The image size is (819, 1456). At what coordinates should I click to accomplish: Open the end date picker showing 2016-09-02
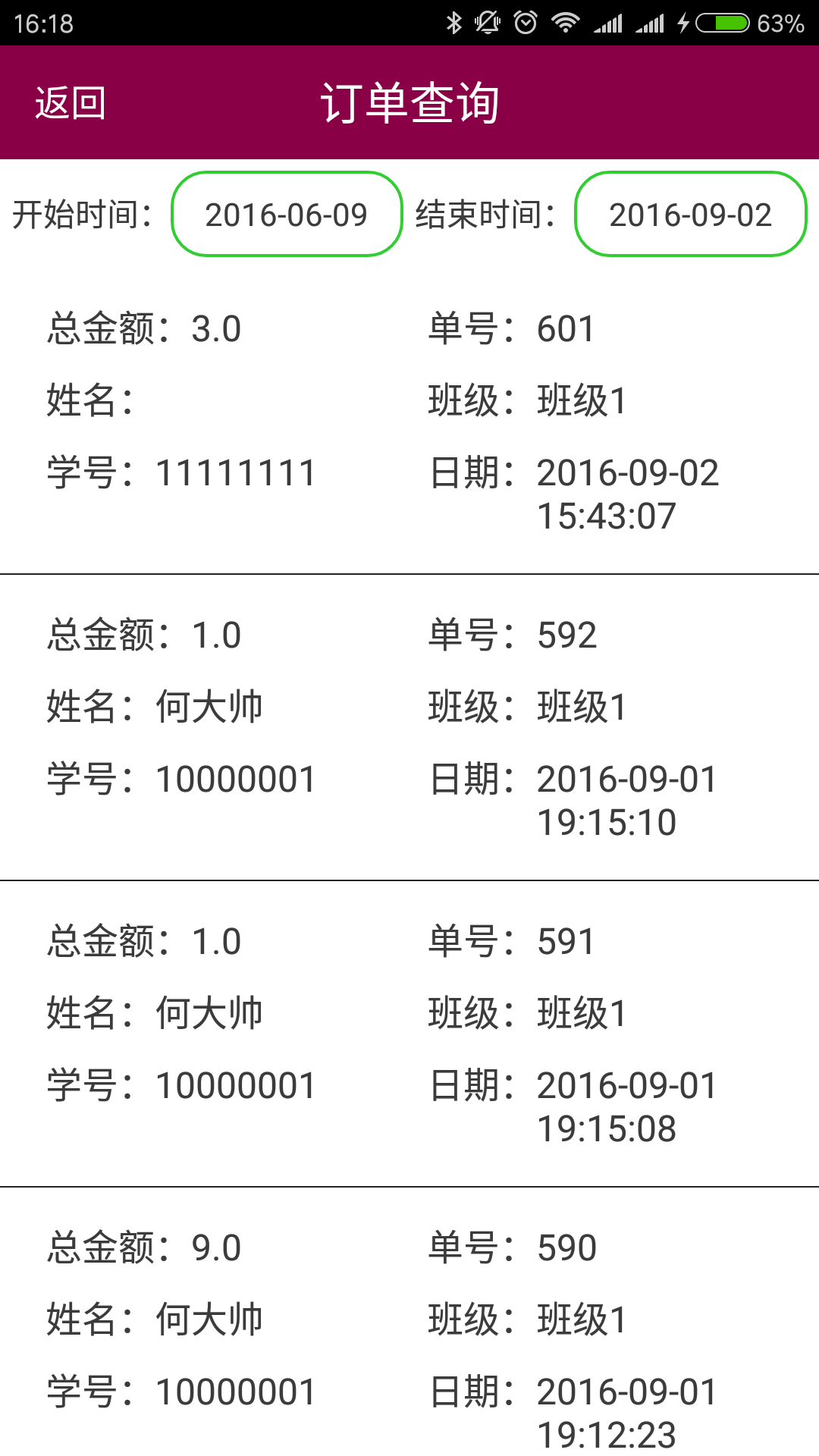(x=690, y=215)
